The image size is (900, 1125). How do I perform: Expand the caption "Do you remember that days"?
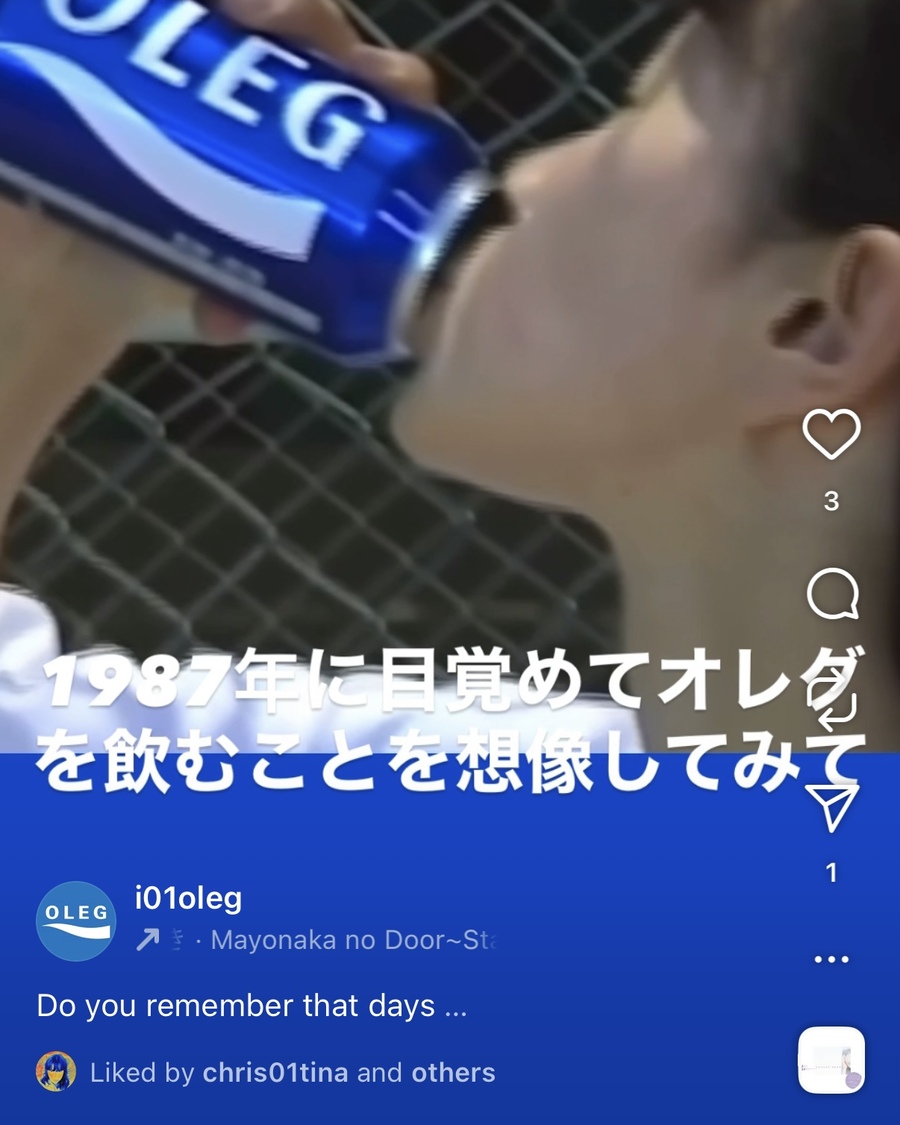tap(251, 1006)
